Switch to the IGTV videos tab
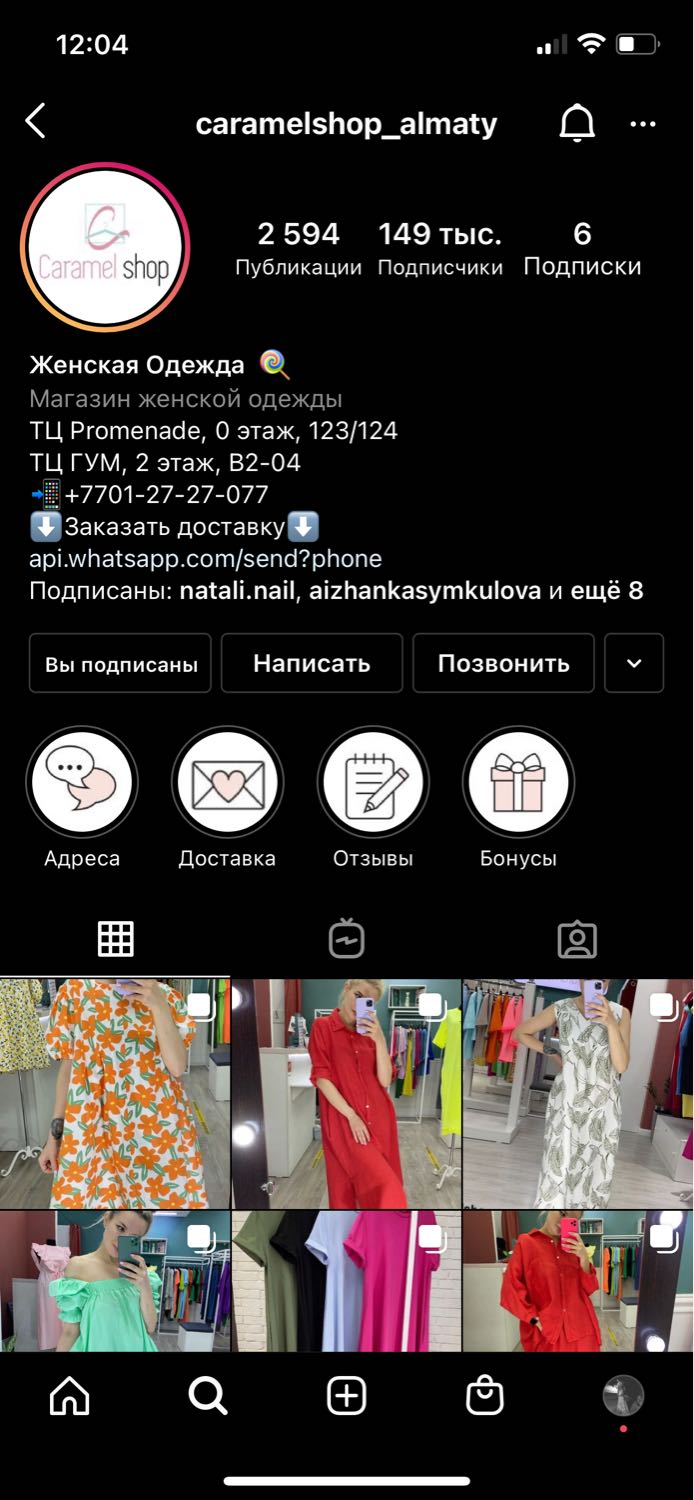Image resolution: width=694 pixels, height=1500 pixels. [346, 939]
